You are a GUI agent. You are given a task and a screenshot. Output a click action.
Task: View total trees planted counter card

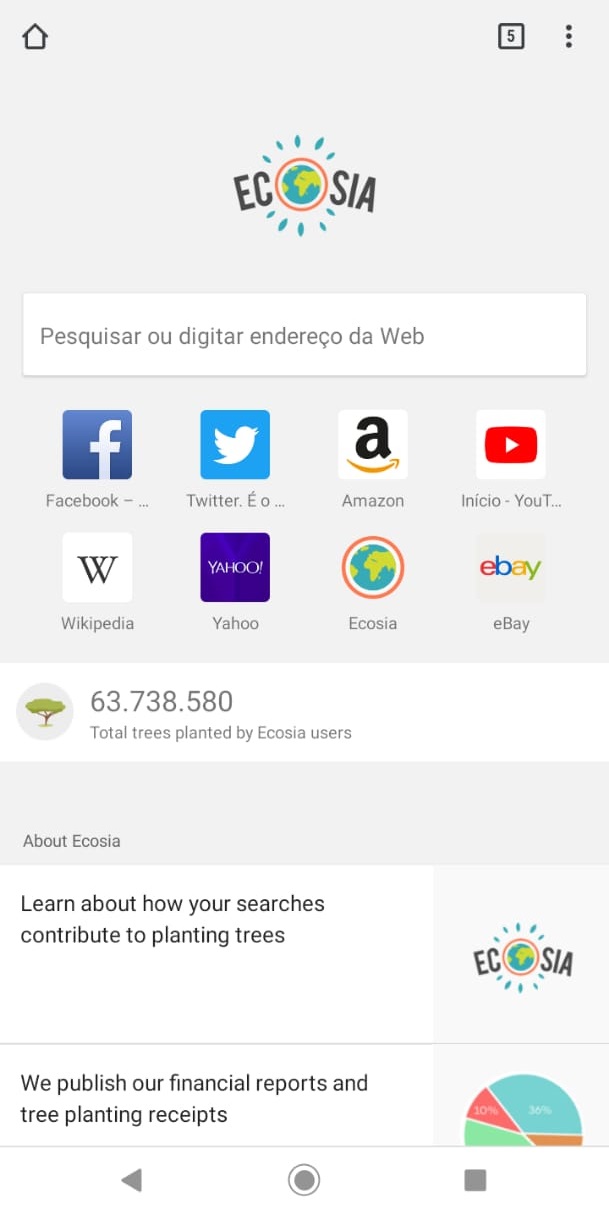pyautogui.click(x=304, y=712)
